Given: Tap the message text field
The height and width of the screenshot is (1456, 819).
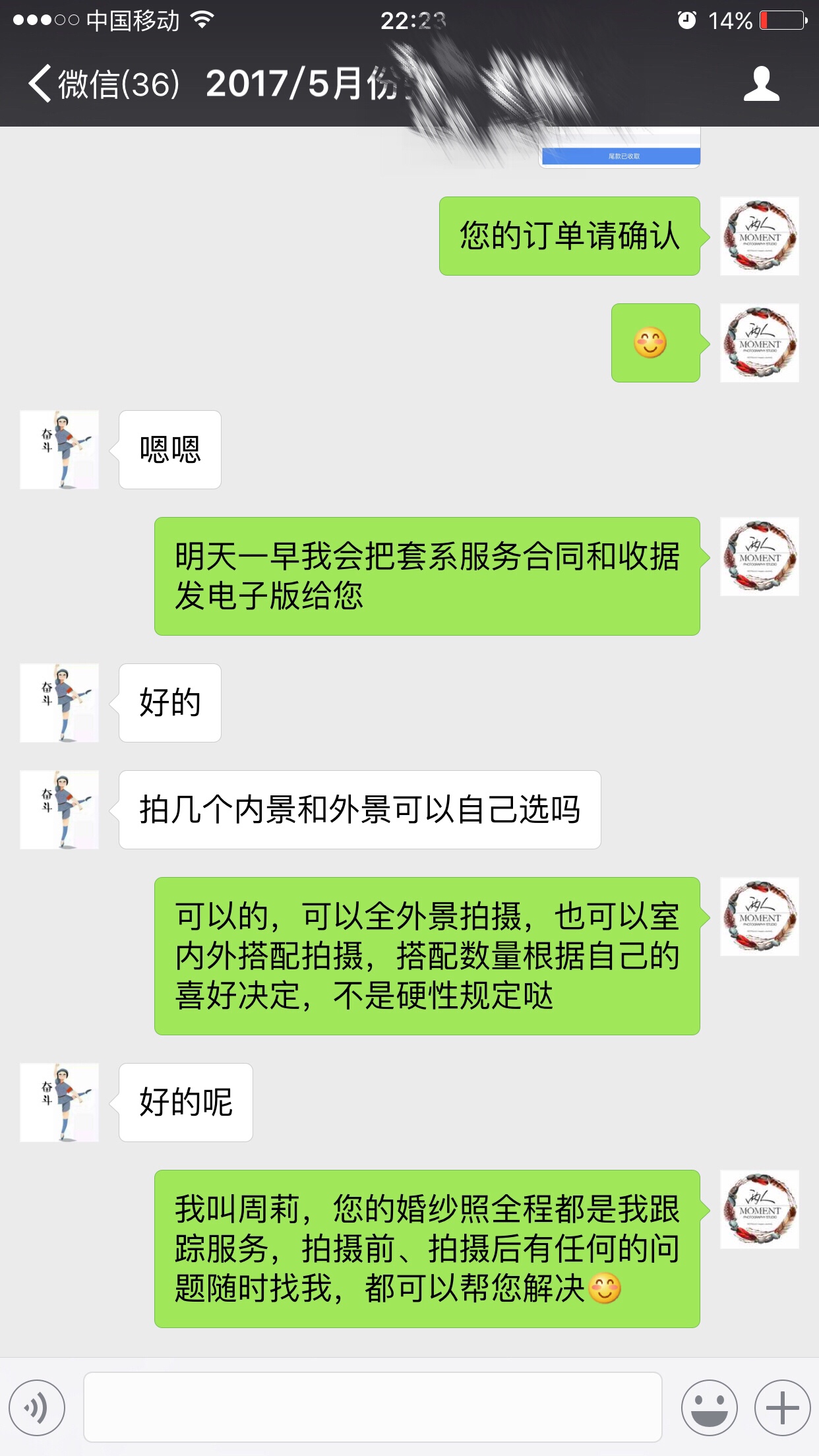Looking at the screenshot, I should tap(373, 1407).
